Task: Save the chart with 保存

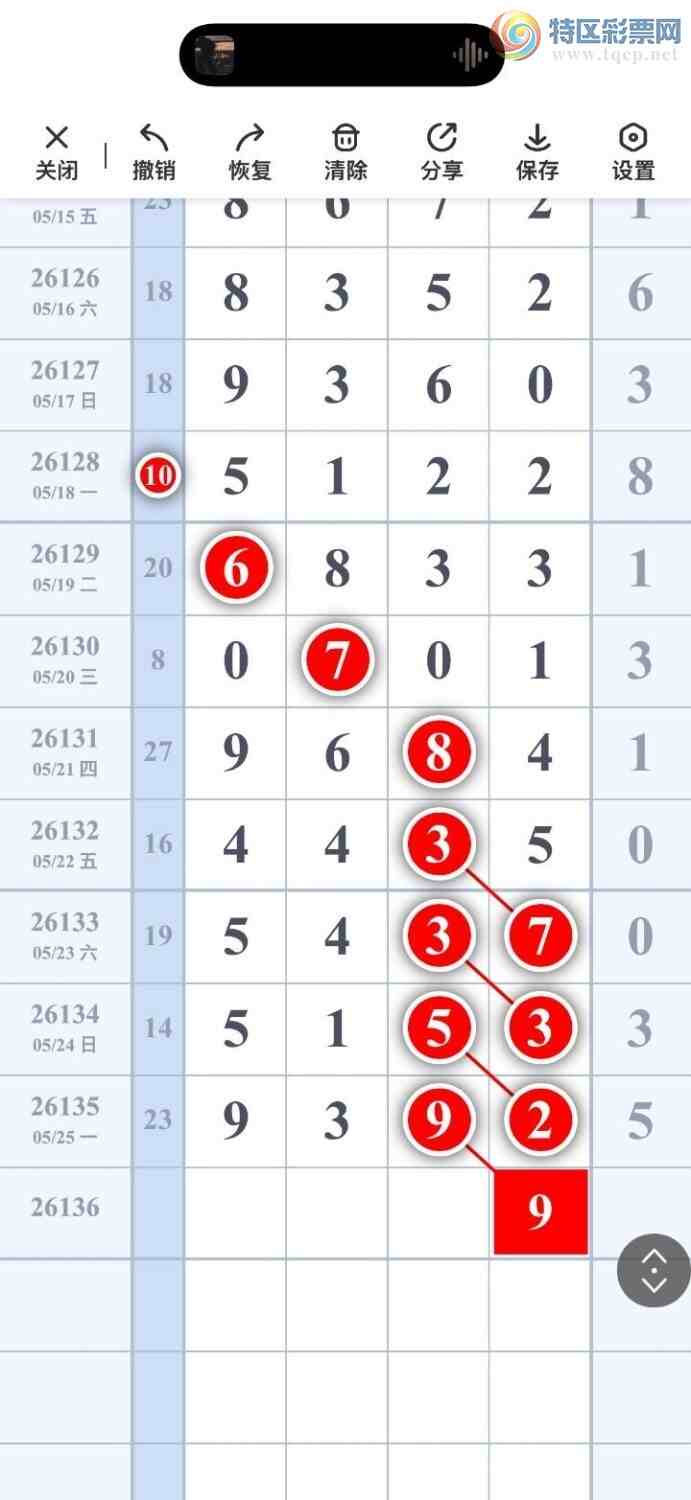Action: [537, 152]
